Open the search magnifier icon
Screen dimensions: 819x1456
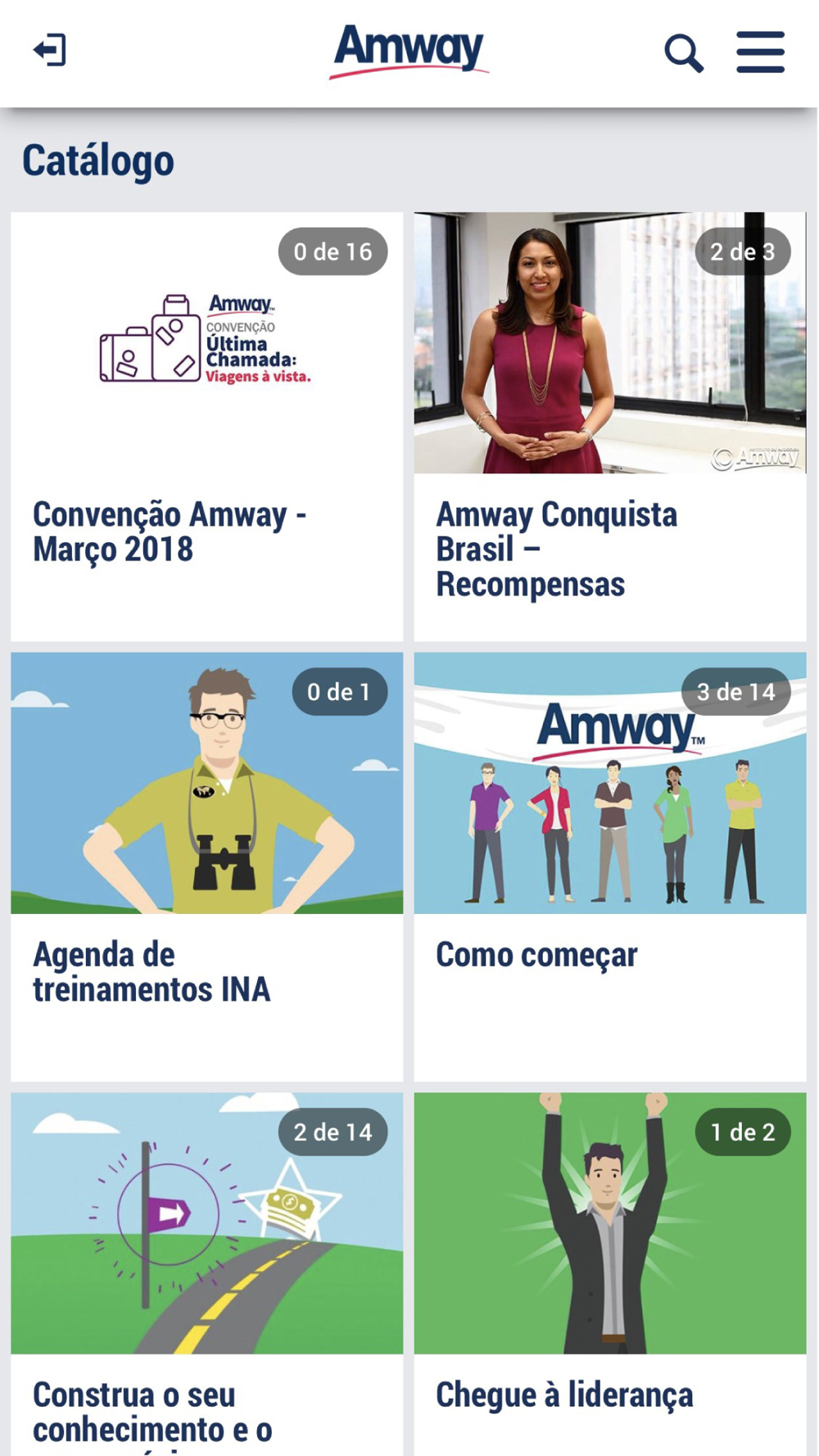(x=684, y=53)
